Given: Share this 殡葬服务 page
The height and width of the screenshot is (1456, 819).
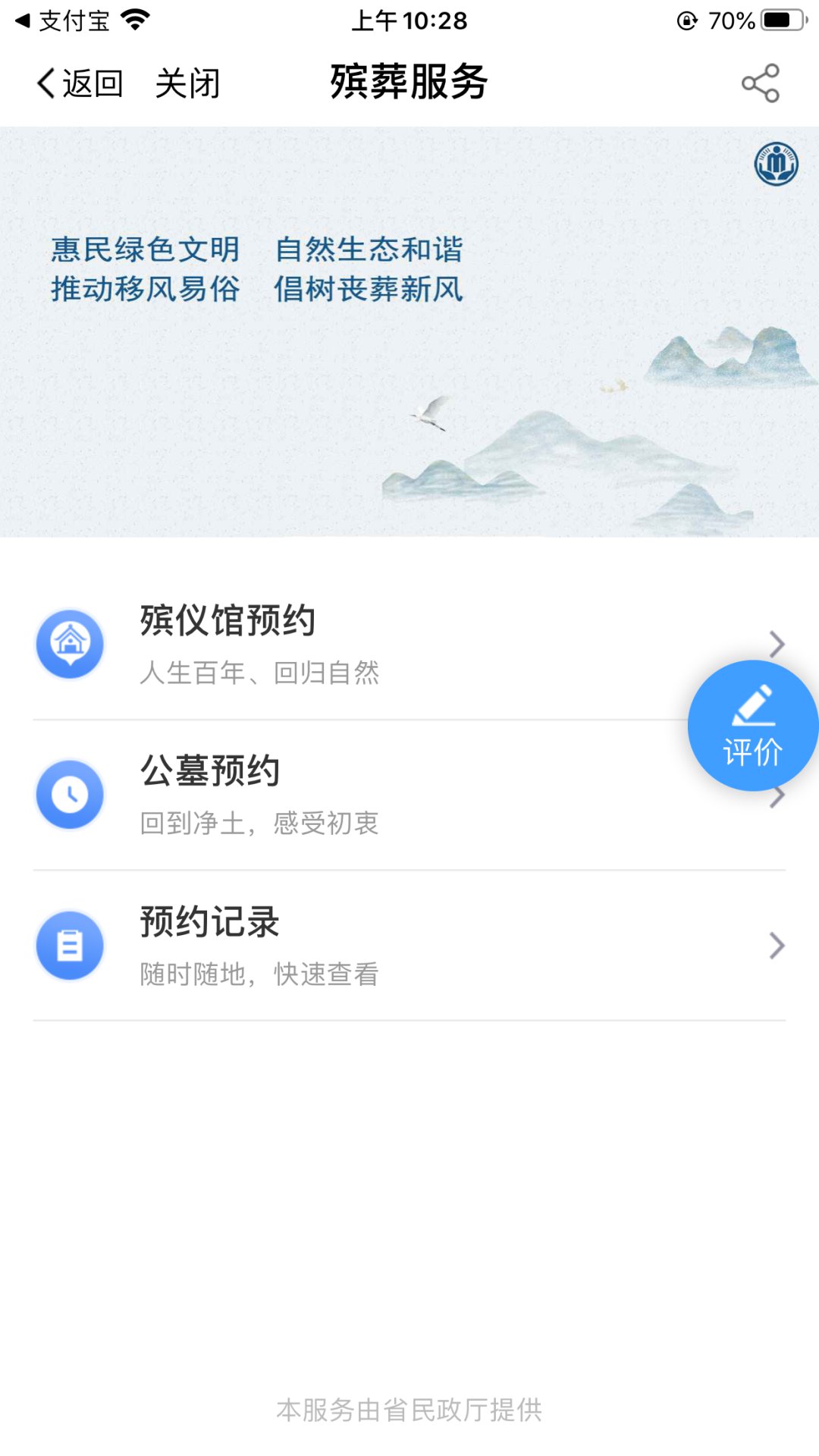Looking at the screenshot, I should click(760, 83).
